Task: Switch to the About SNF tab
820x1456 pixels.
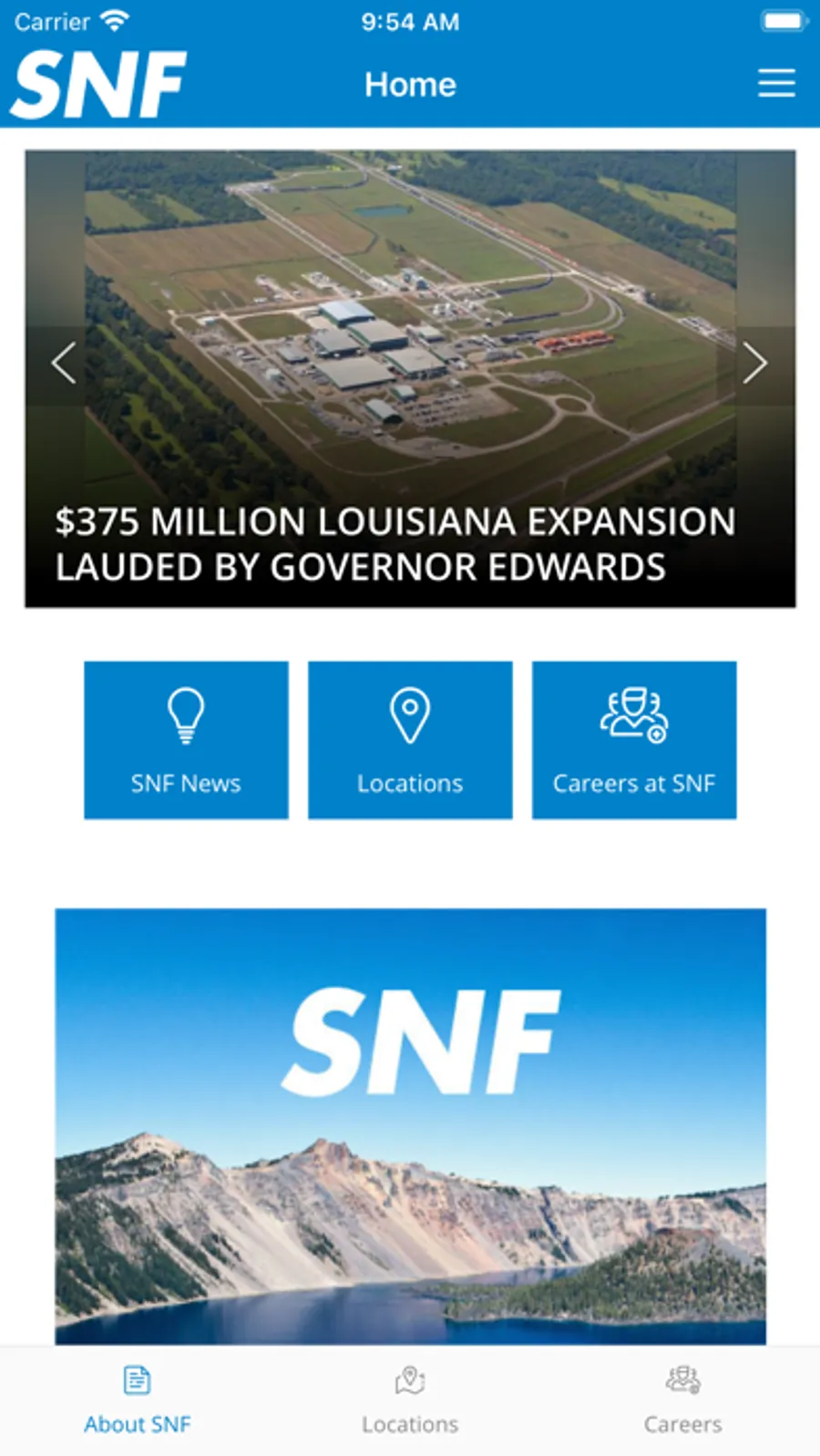Action: click(x=137, y=1400)
